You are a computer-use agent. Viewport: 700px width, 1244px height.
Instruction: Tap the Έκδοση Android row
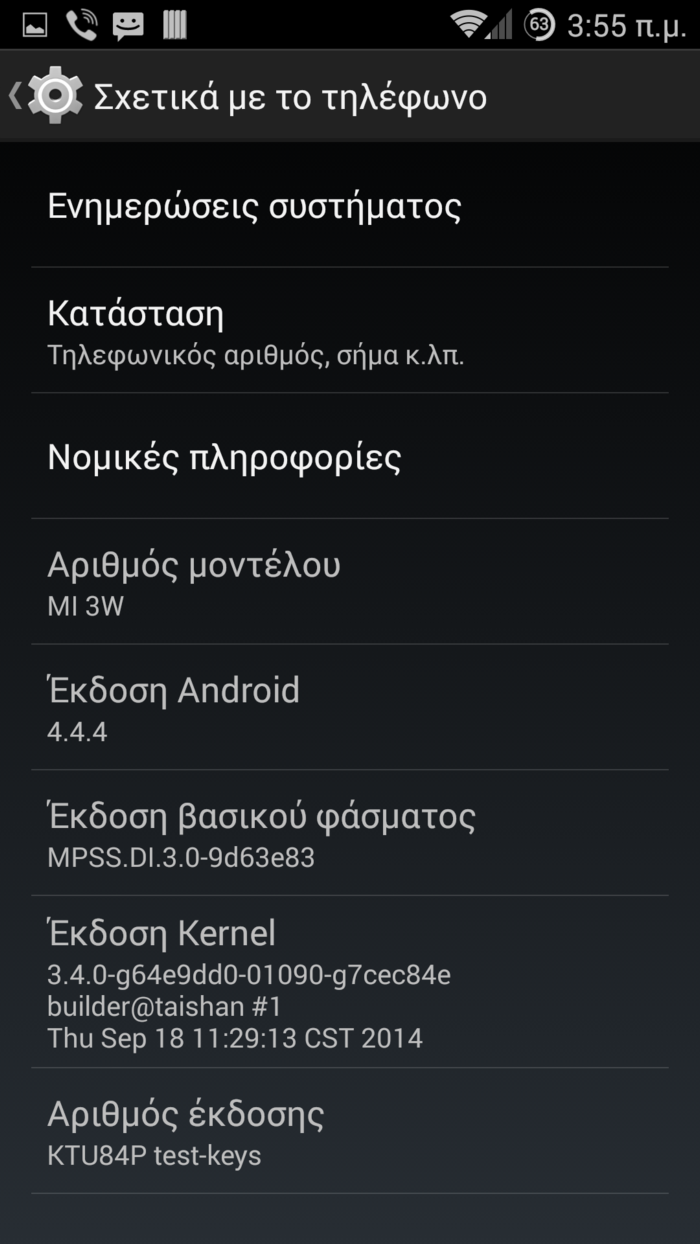coord(350,707)
